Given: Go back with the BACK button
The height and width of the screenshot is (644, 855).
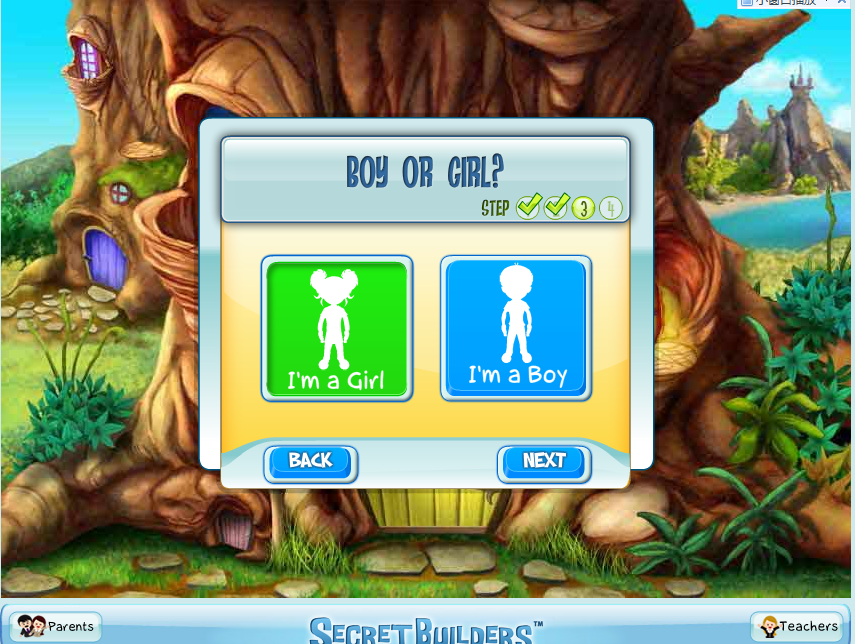Looking at the screenshot, I should [x=310, y=462].
